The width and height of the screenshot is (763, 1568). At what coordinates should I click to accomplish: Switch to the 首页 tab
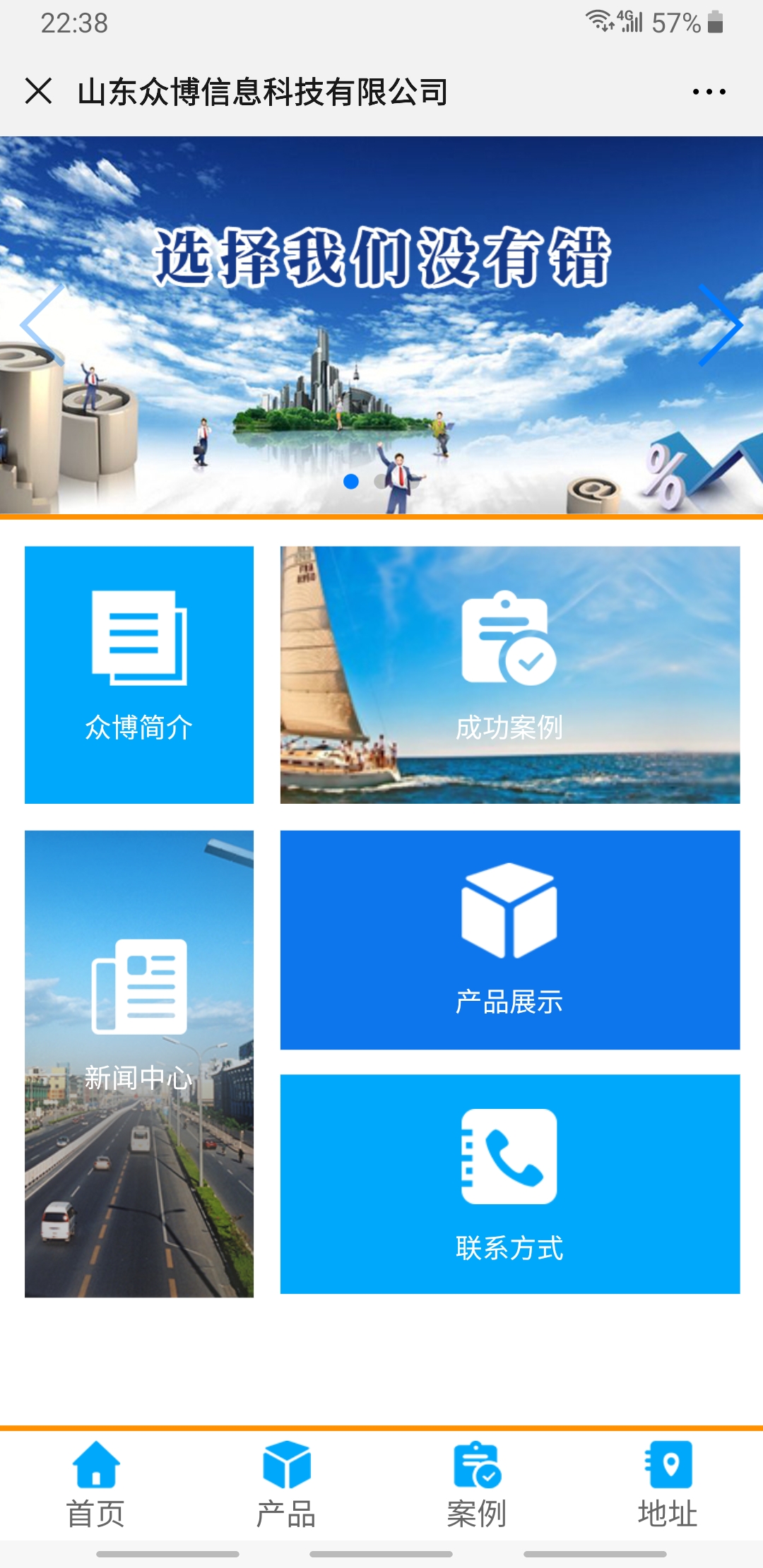tap(96, 1485)
